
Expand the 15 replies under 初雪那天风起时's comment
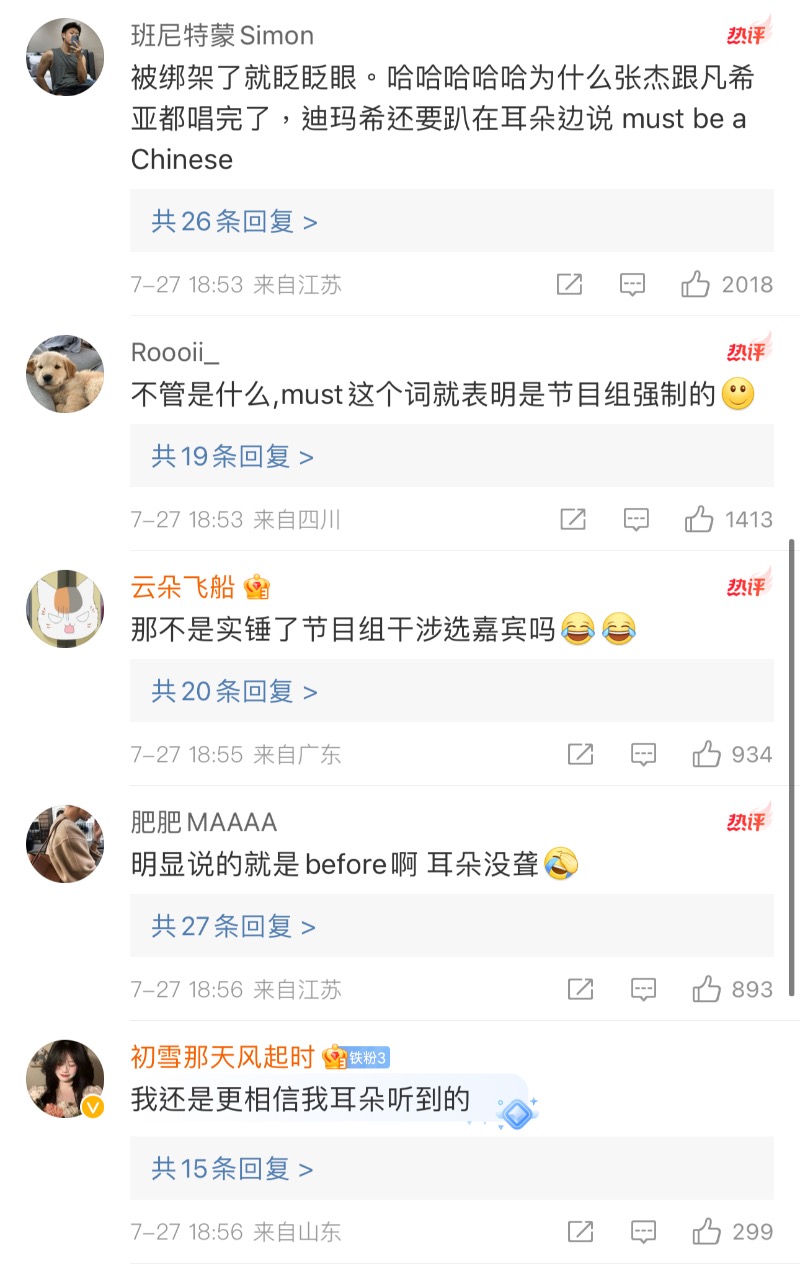[232, 1168]
